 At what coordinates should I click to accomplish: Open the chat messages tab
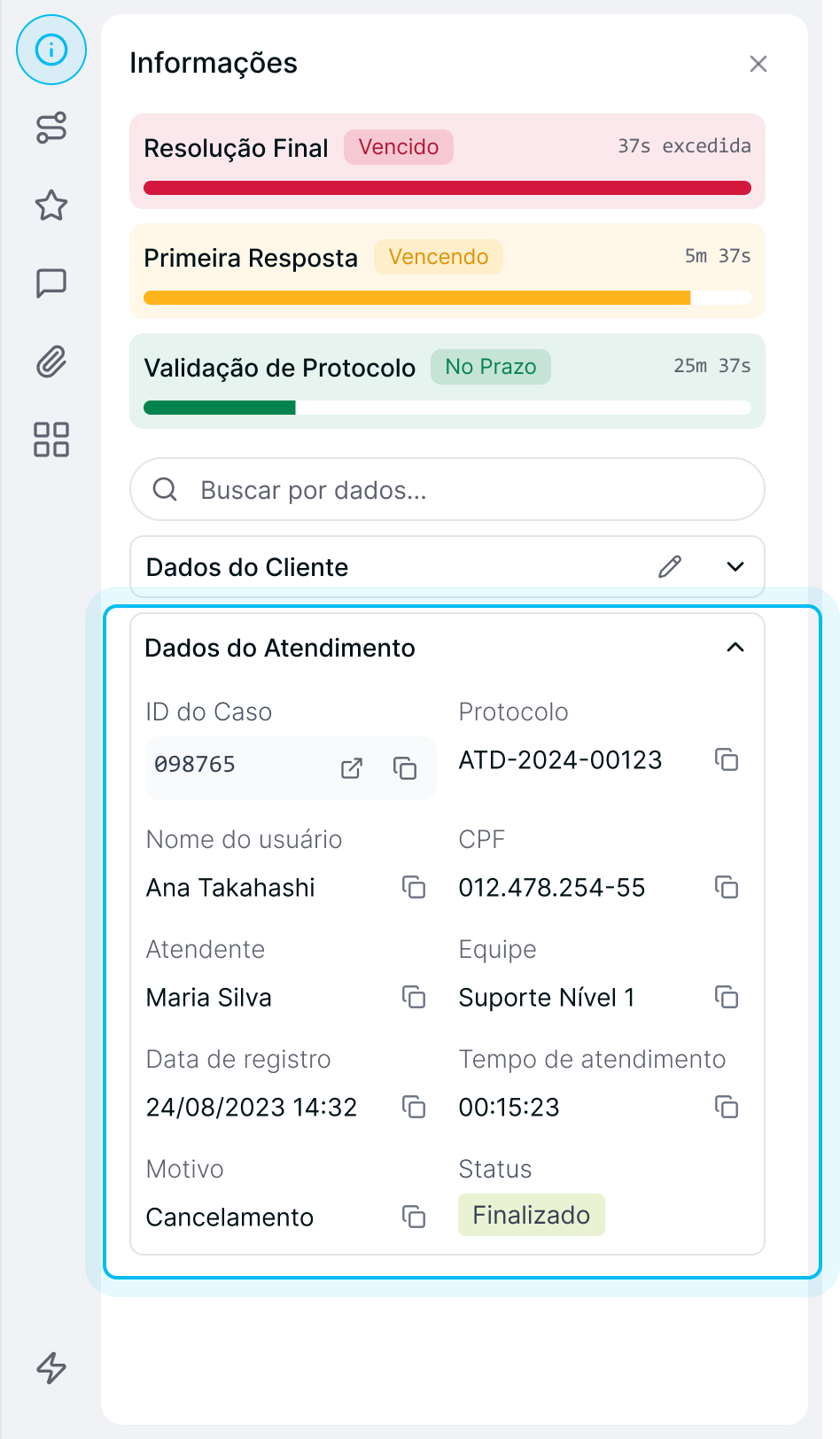[x=51, y=284]
